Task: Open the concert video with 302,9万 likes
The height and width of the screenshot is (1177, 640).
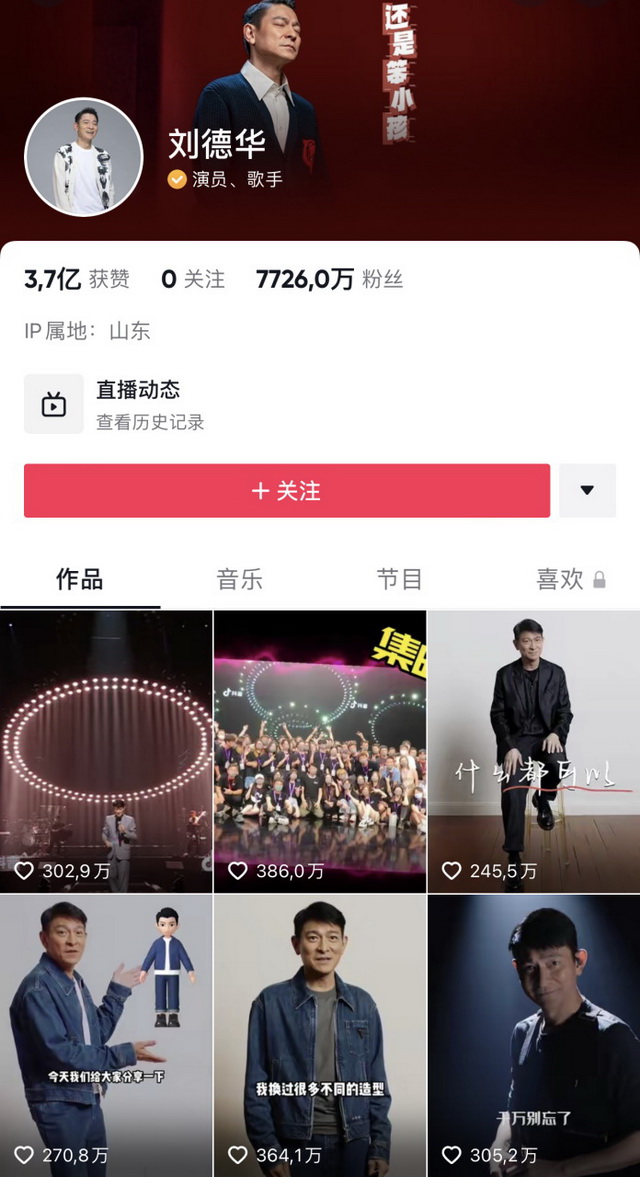Action: click(x=106, y=750)
